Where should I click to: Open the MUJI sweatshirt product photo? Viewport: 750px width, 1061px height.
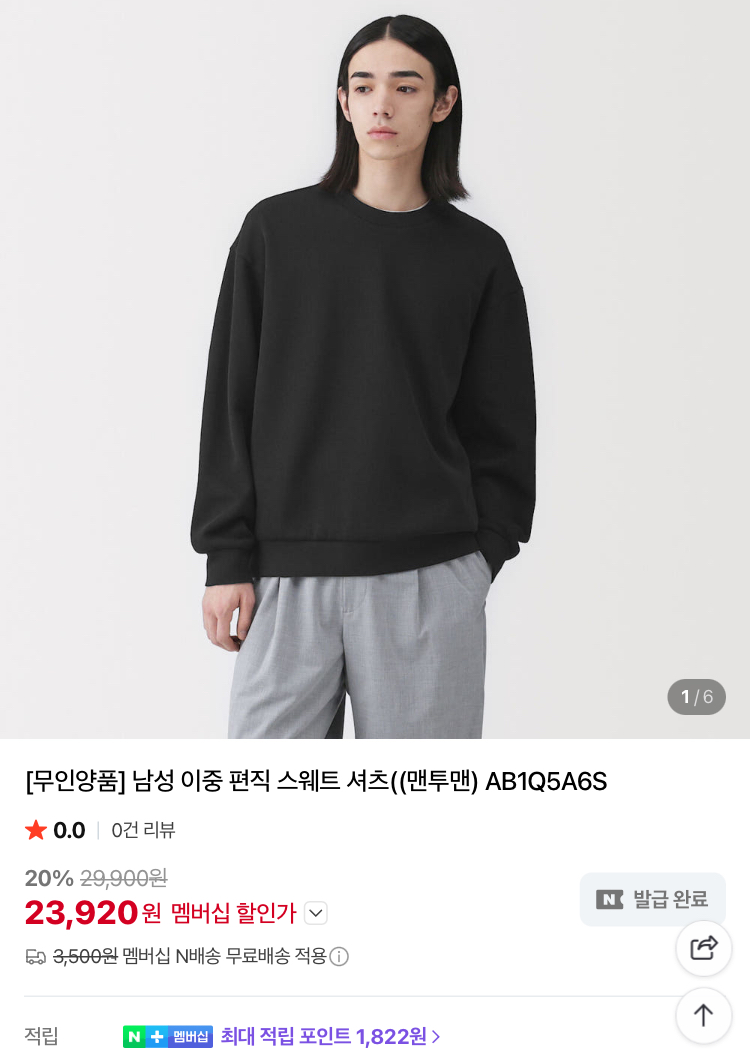click(x=375, y=370)
